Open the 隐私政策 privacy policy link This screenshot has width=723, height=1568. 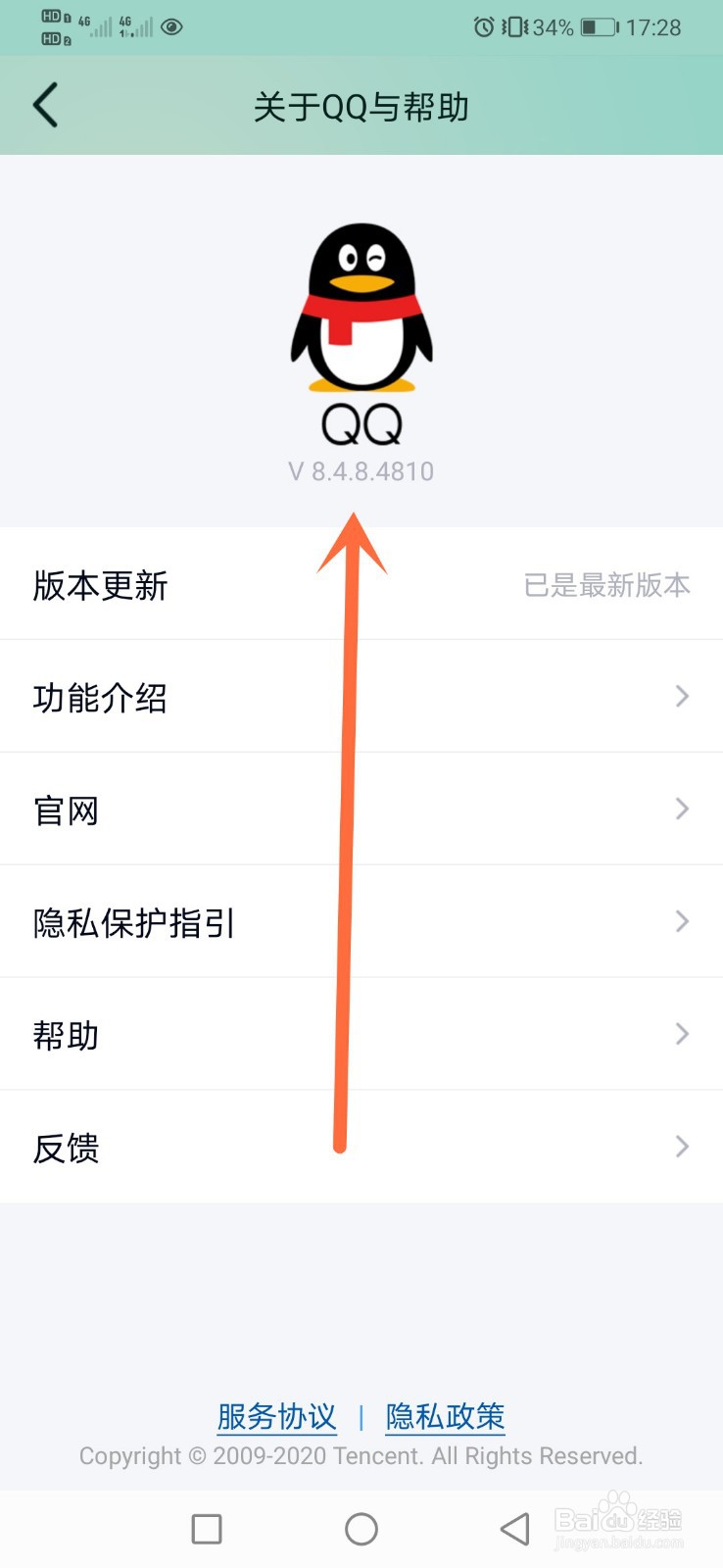[446, 1417]
